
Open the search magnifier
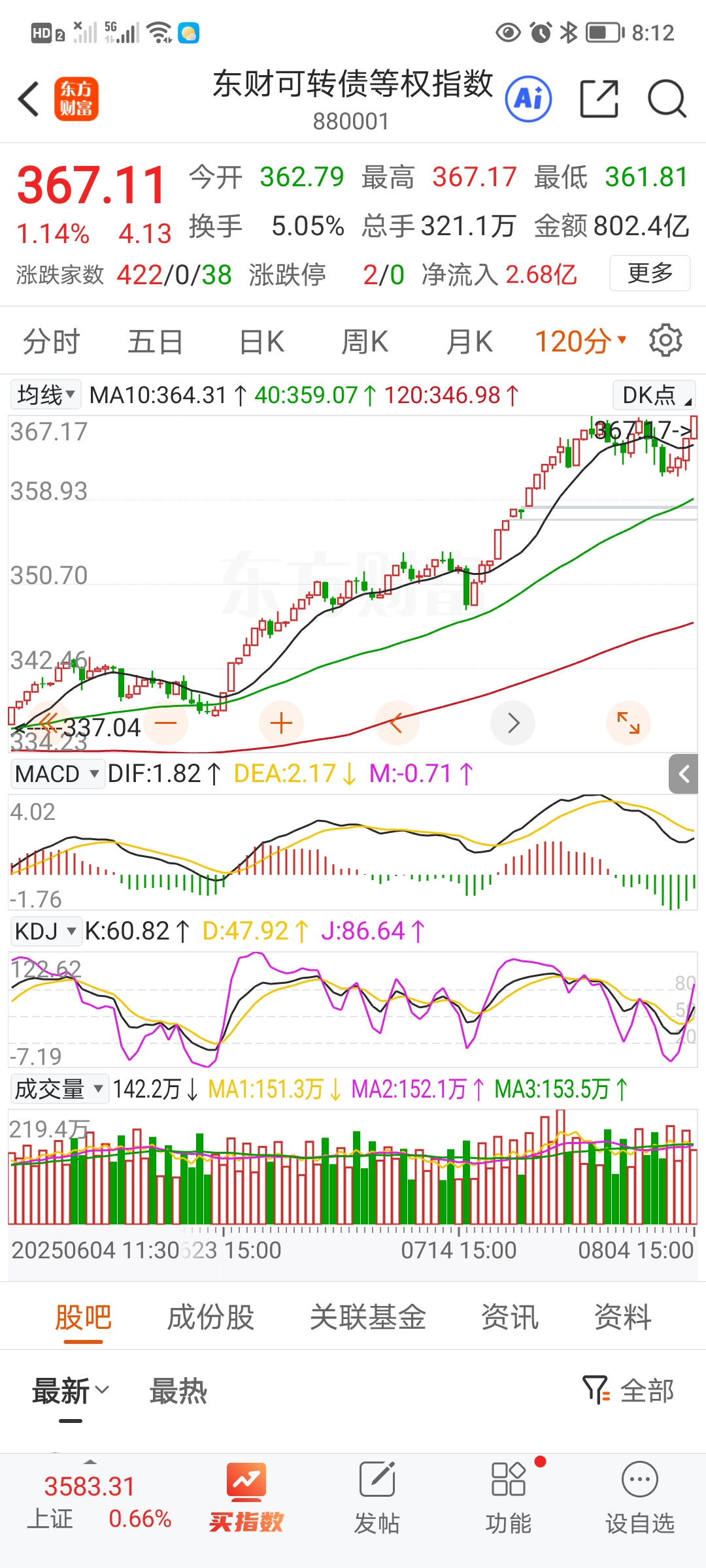(666, 99)
